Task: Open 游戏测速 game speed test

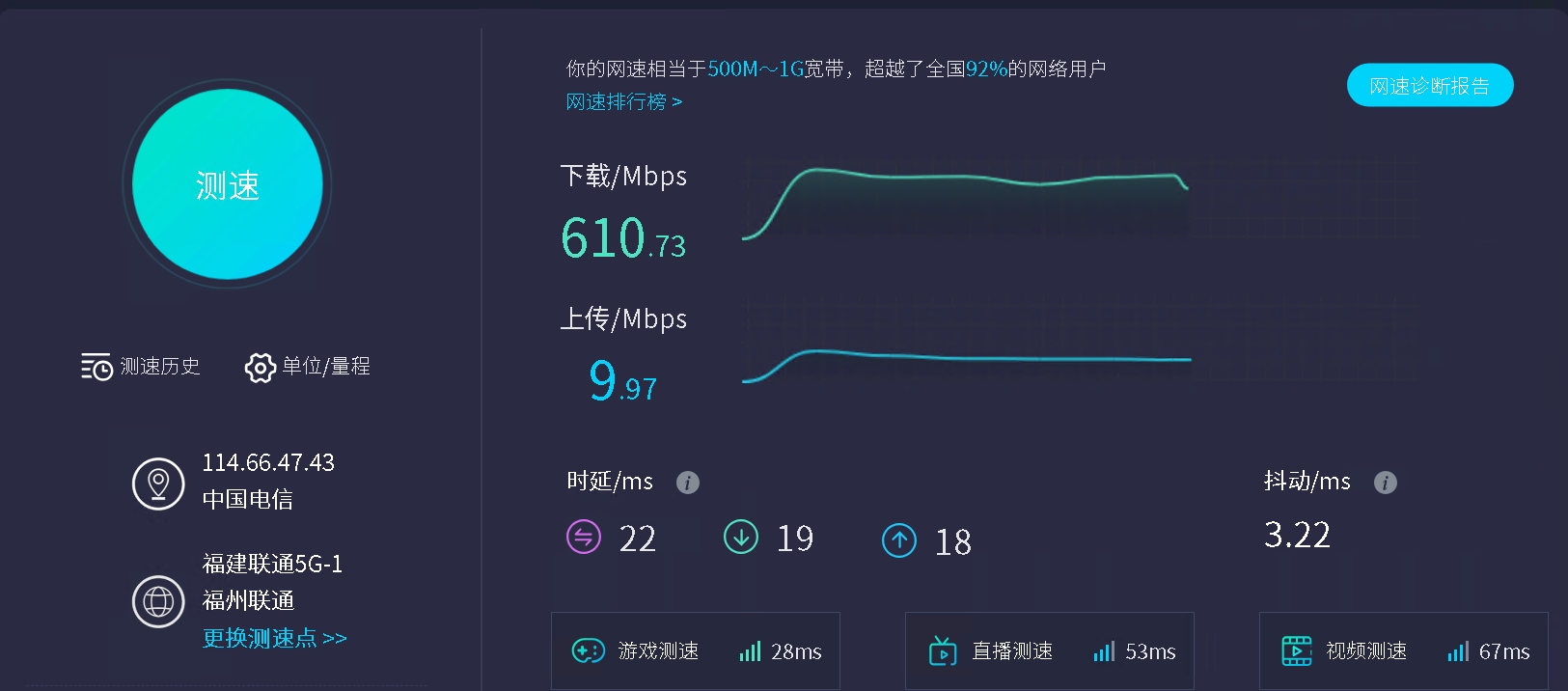Action: click(695, 651)
